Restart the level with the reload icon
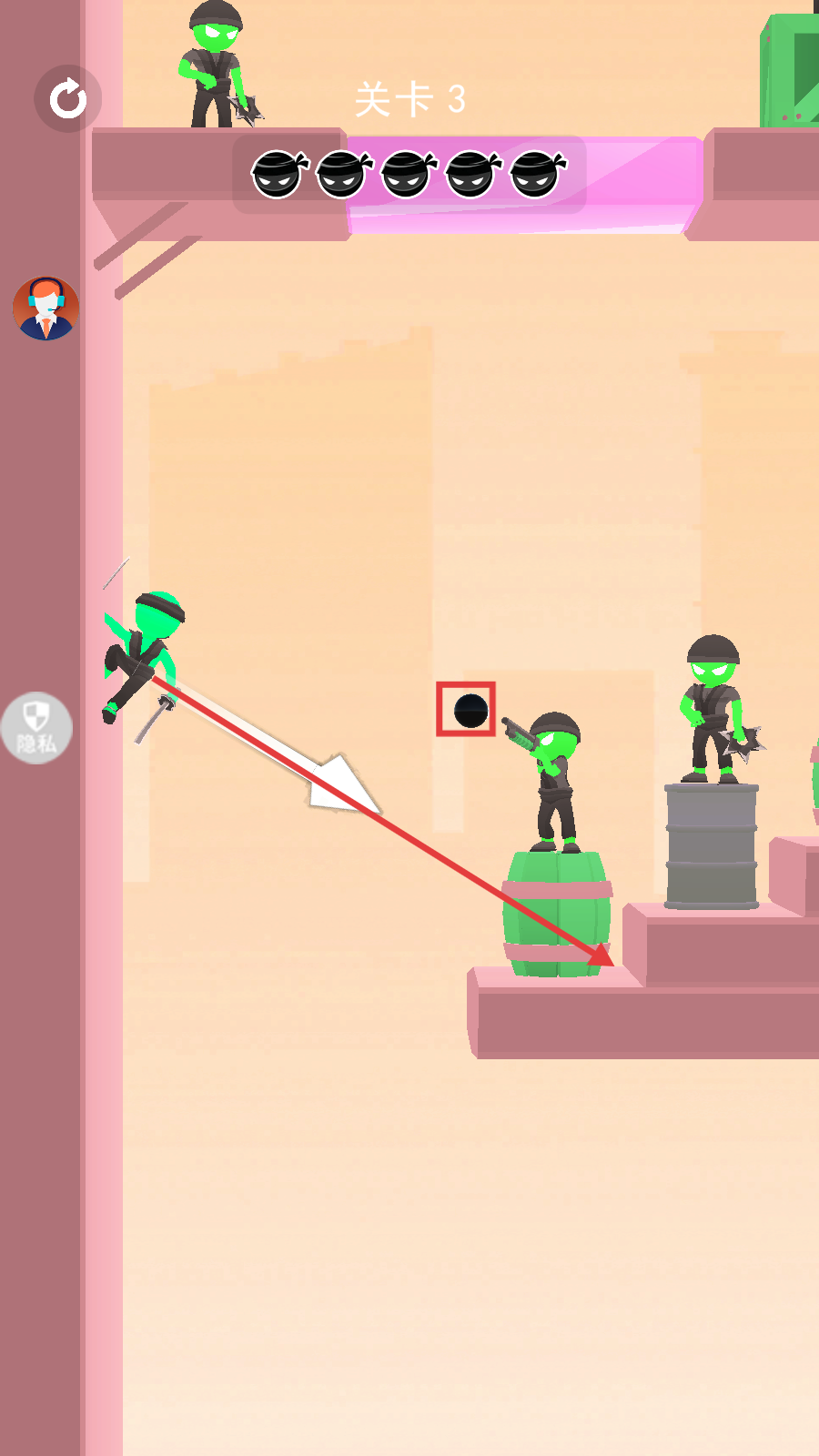This screenshot has height=1456, width=819. (68, 98)
